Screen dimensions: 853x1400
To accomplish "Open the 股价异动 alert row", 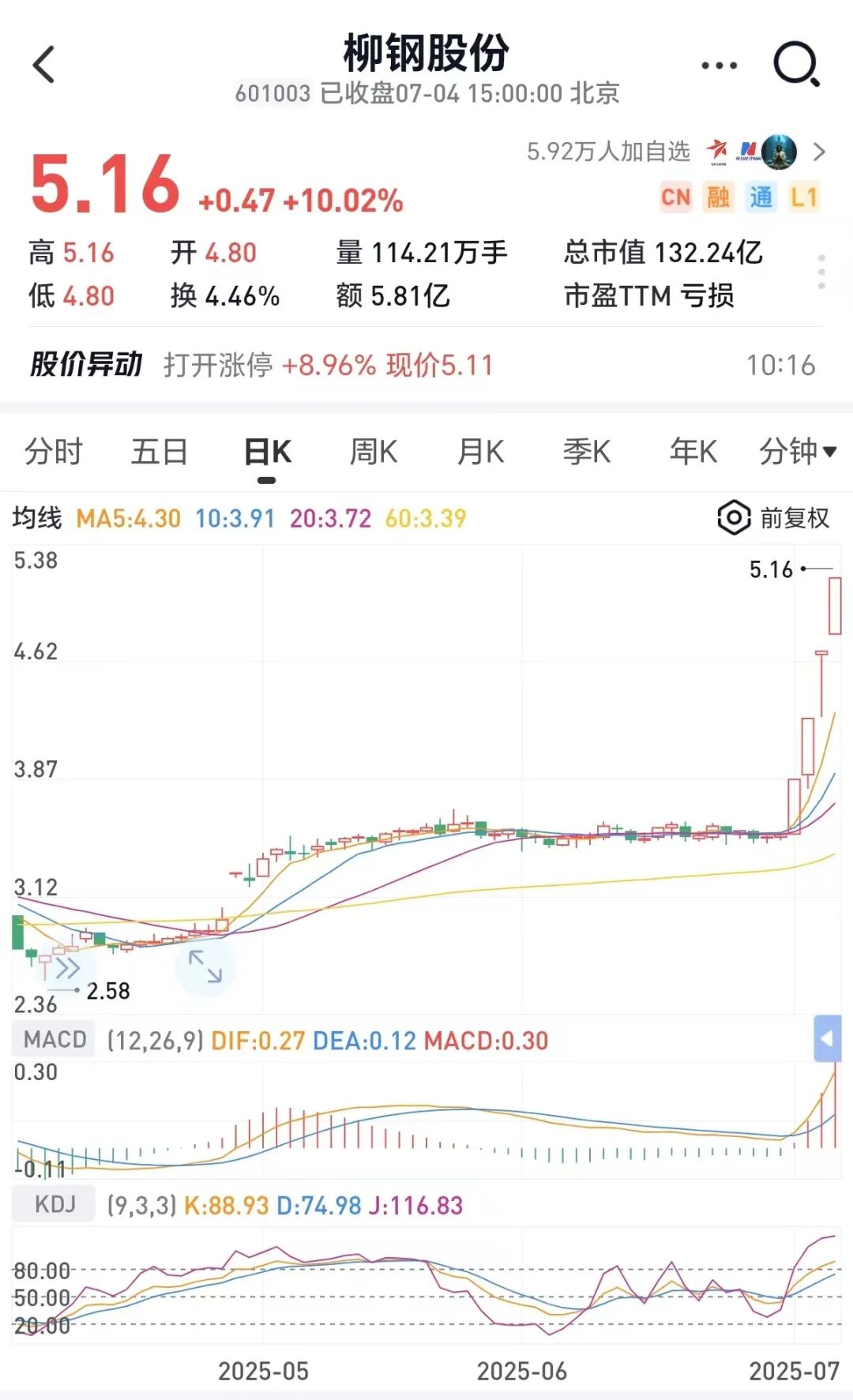I will [426, 365].
